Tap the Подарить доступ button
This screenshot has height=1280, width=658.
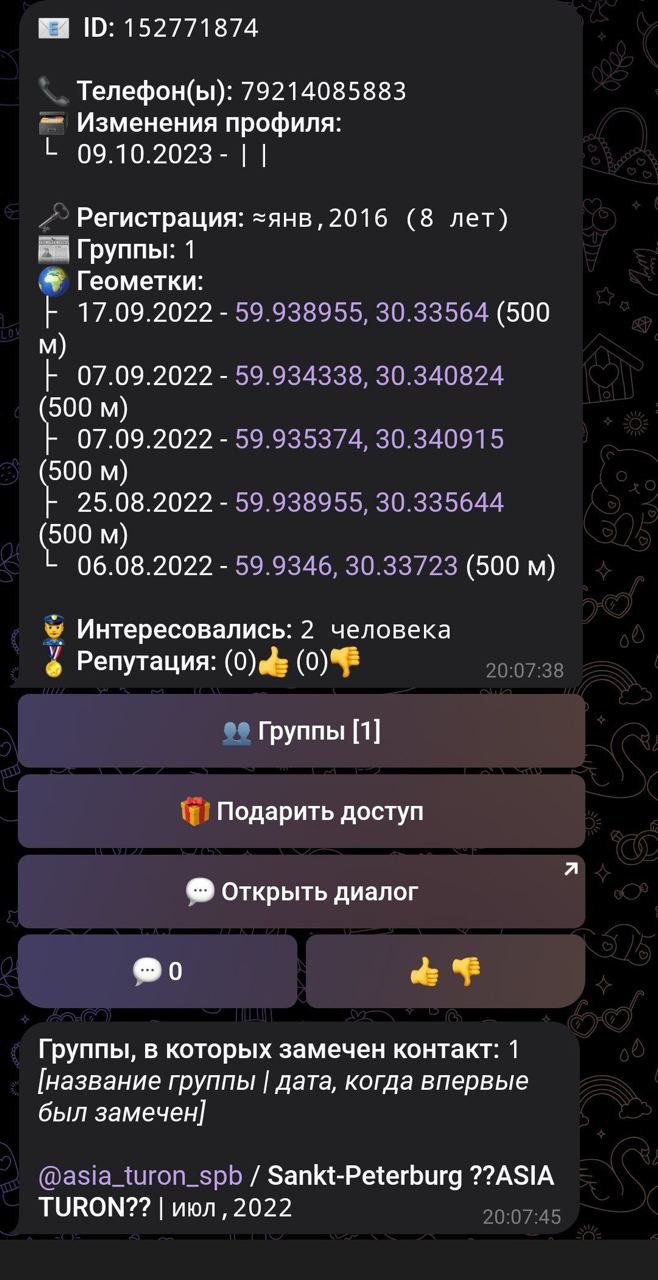(301, 812)
